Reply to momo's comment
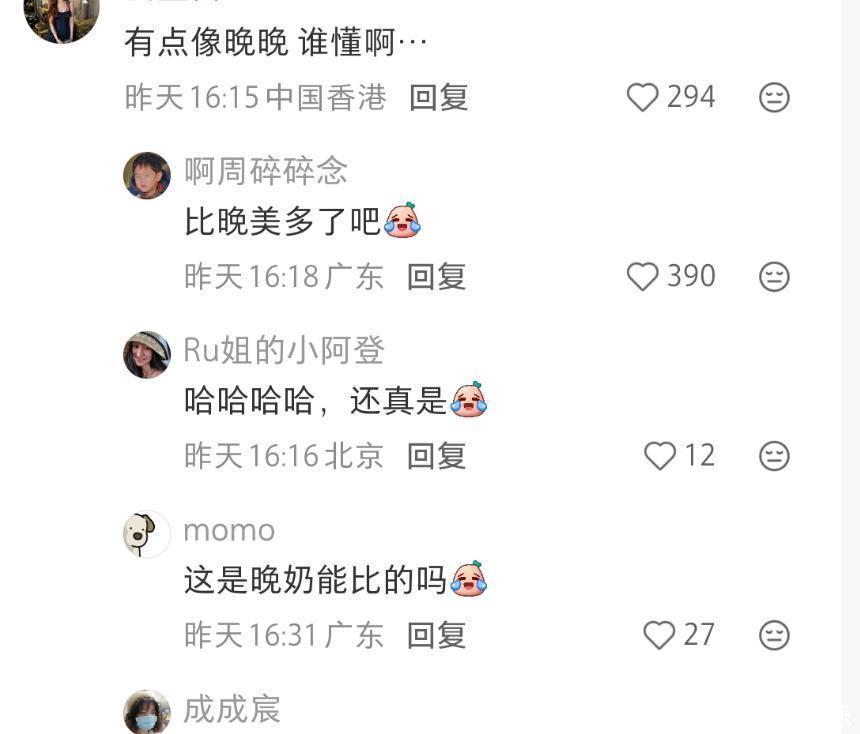The width and height of the screenshot is (860, 734). (436, 635)
